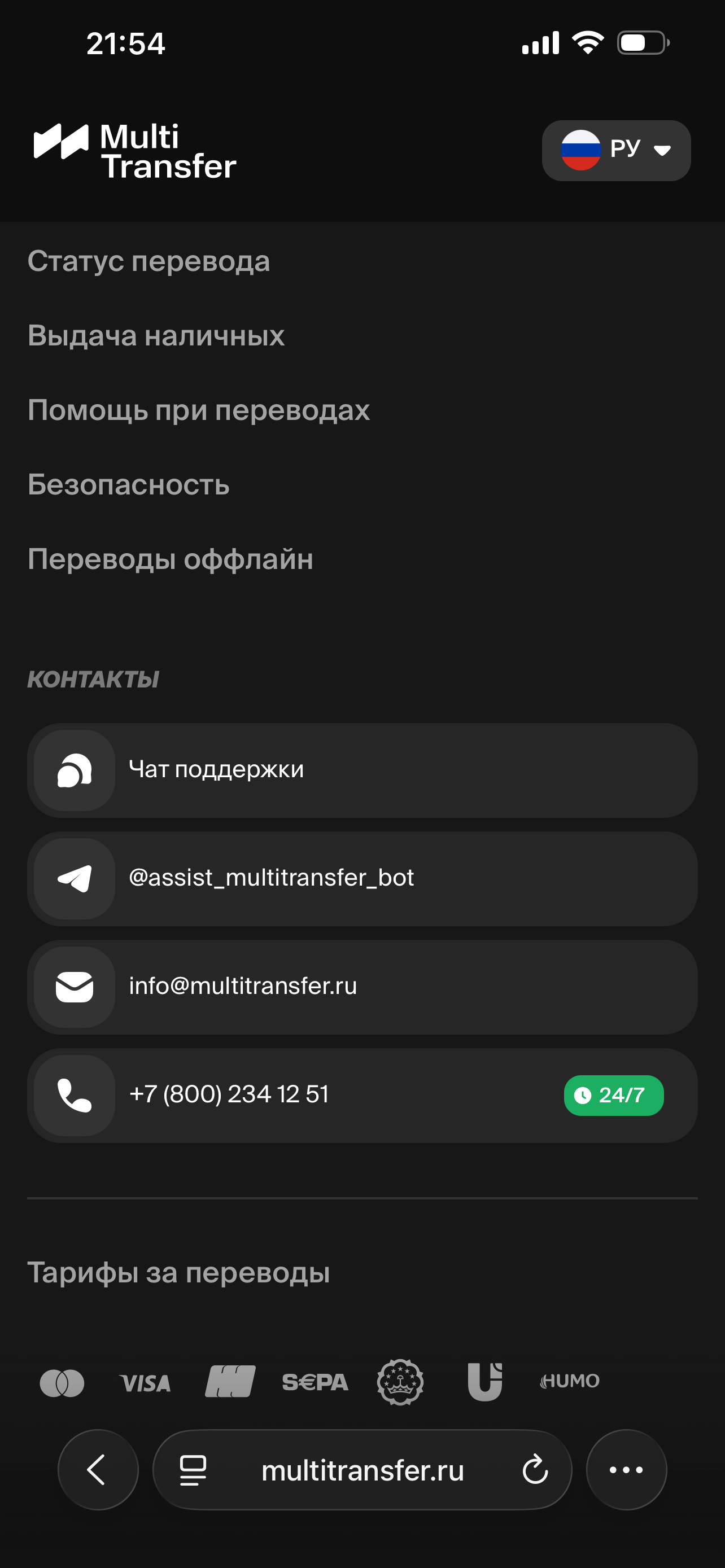Open the РУ language dropdown

click(616, 150)
